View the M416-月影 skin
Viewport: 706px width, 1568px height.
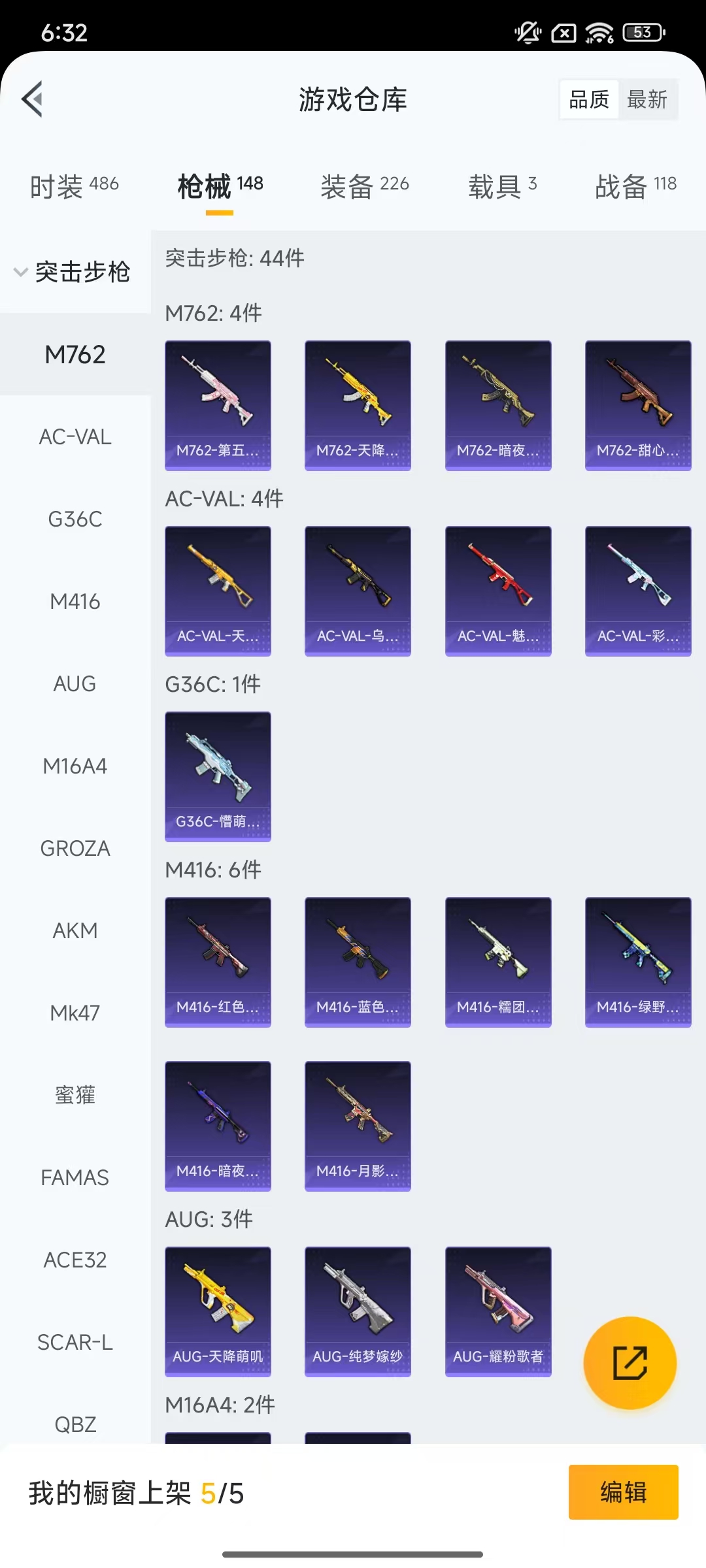[358, 1126]
